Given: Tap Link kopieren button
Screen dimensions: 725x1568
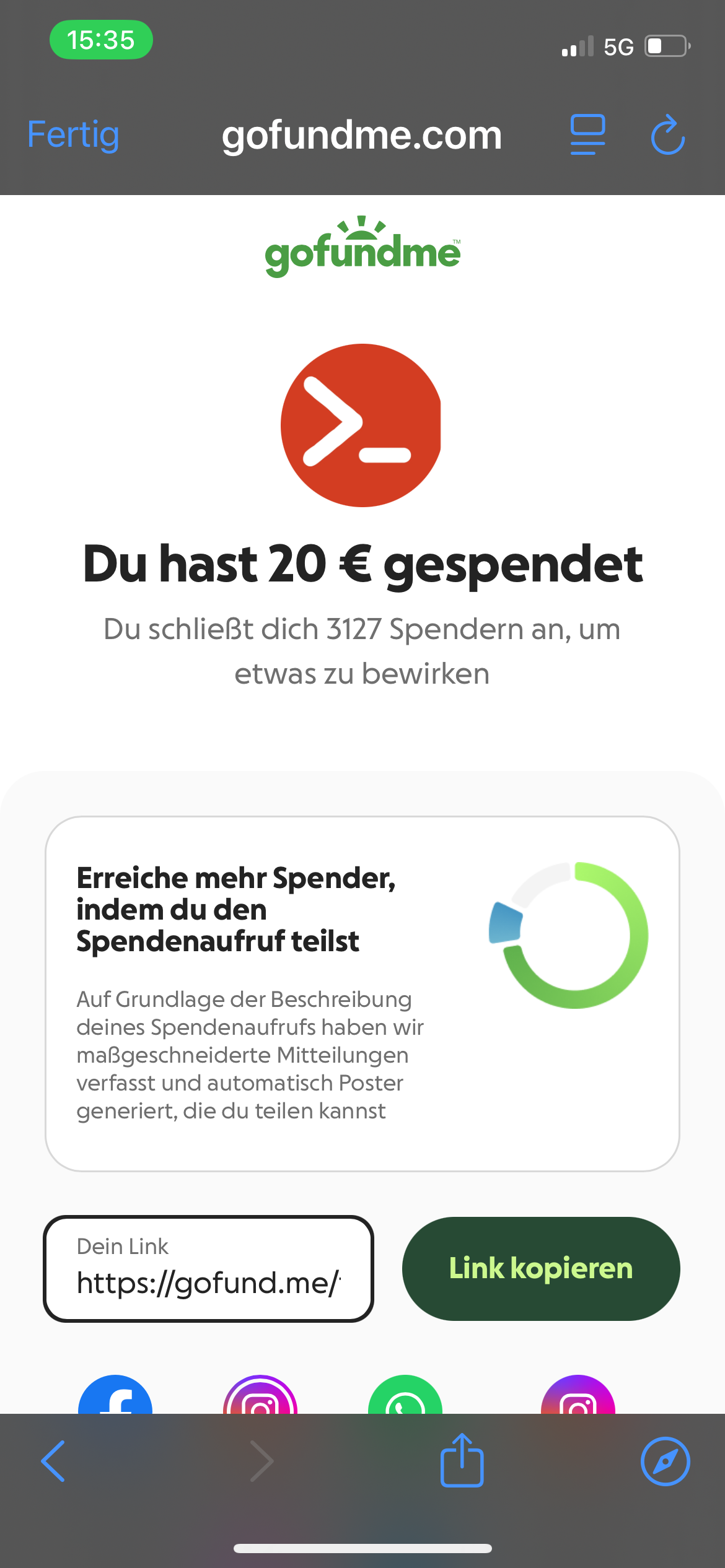Looking at the screenshot, I should pos(540,1268).
